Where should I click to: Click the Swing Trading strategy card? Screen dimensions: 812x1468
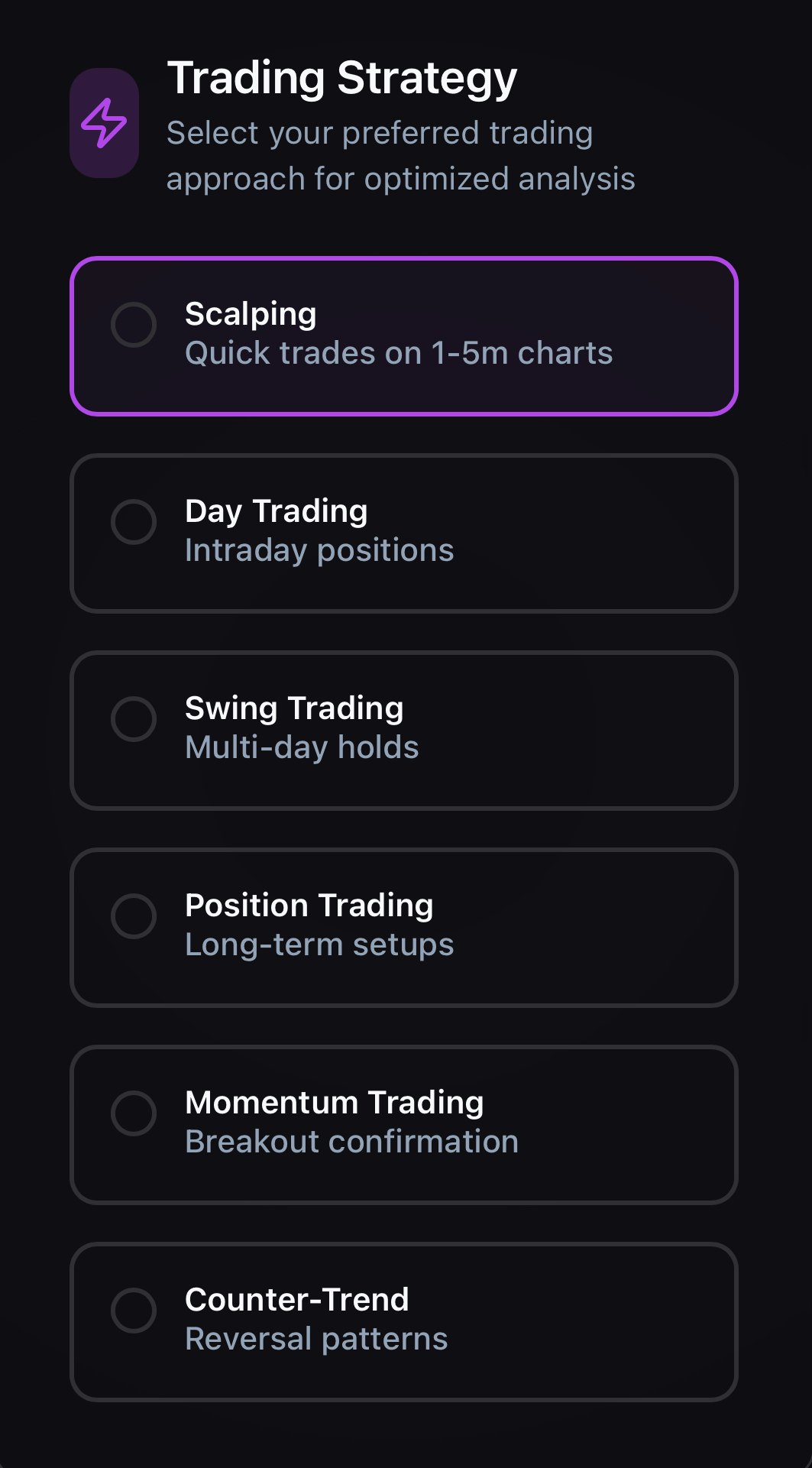tap(405, 729)
